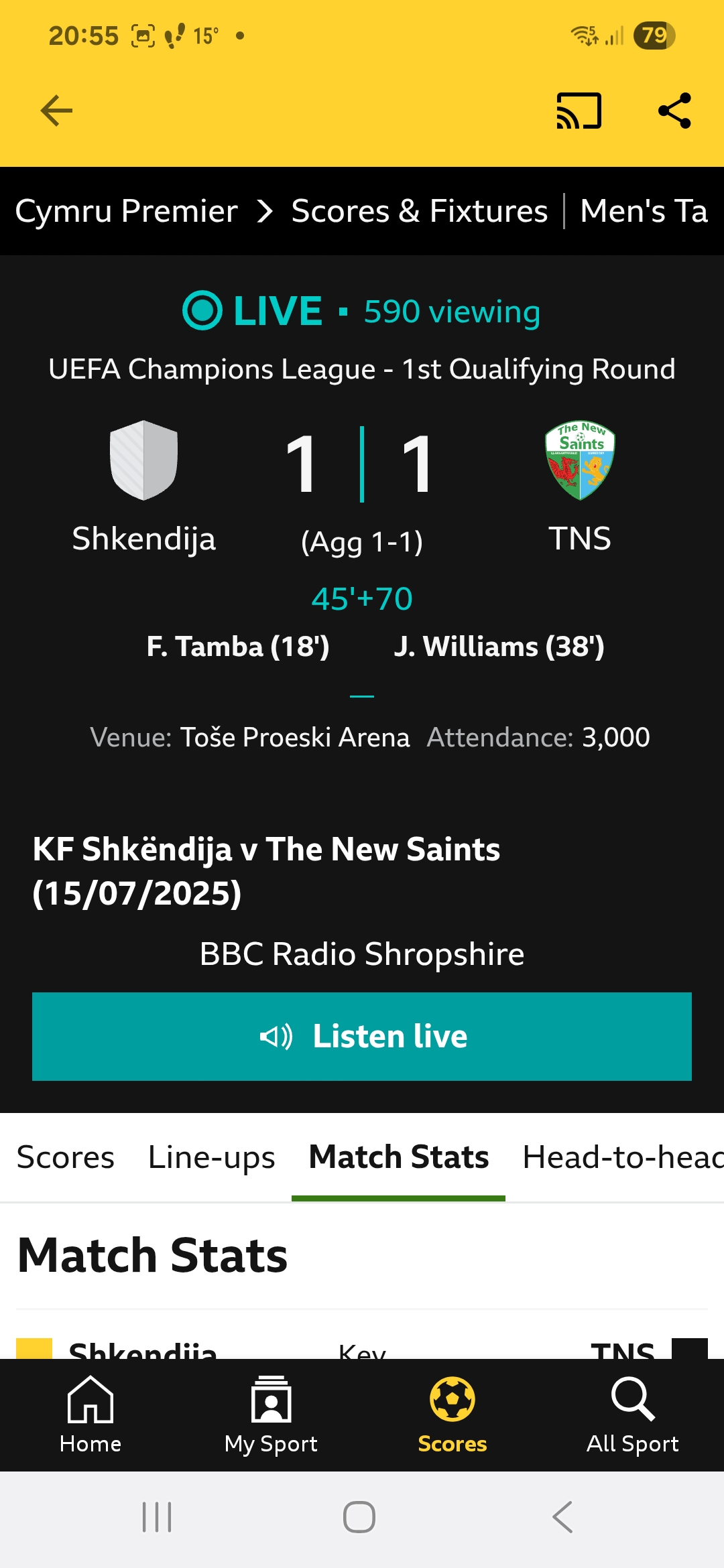Image resolution: width=724 pixels, height=1568 pixels.
Task: Open the cast screen option
Action: click(579, 111)
